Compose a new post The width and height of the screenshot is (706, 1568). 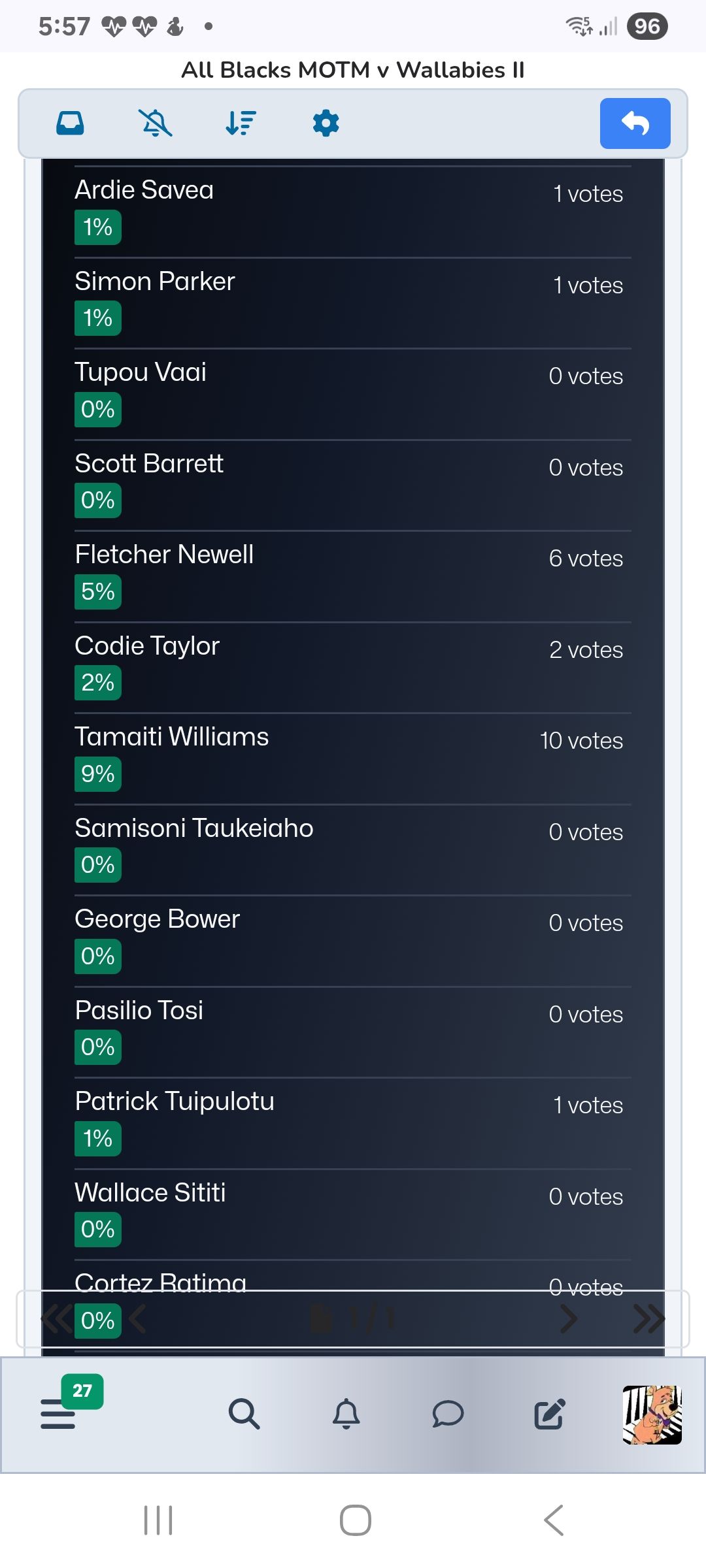point(549,1414)
